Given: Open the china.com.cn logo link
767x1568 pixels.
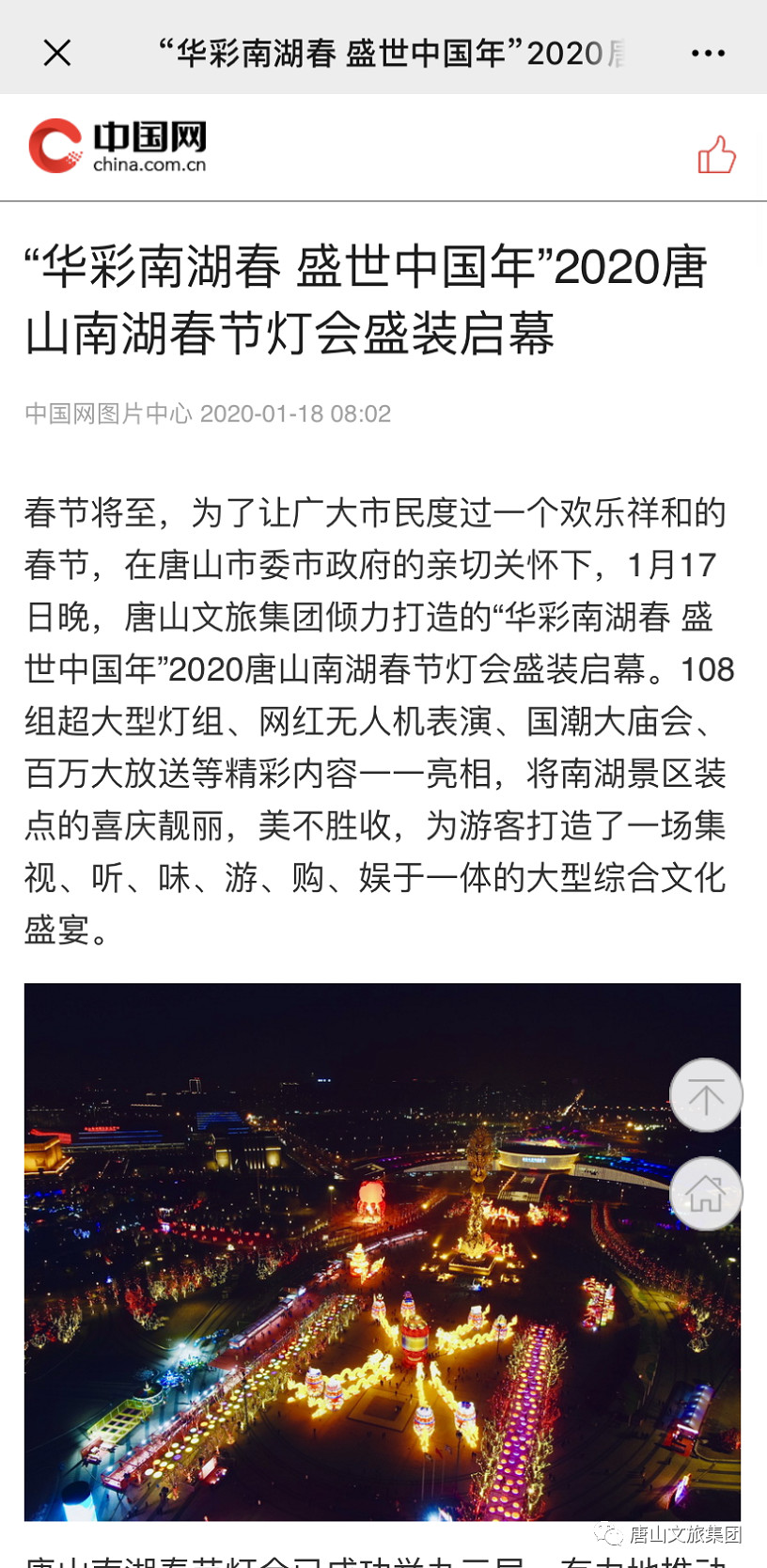Looking at the screenshot, I should (x=117, y=147).
